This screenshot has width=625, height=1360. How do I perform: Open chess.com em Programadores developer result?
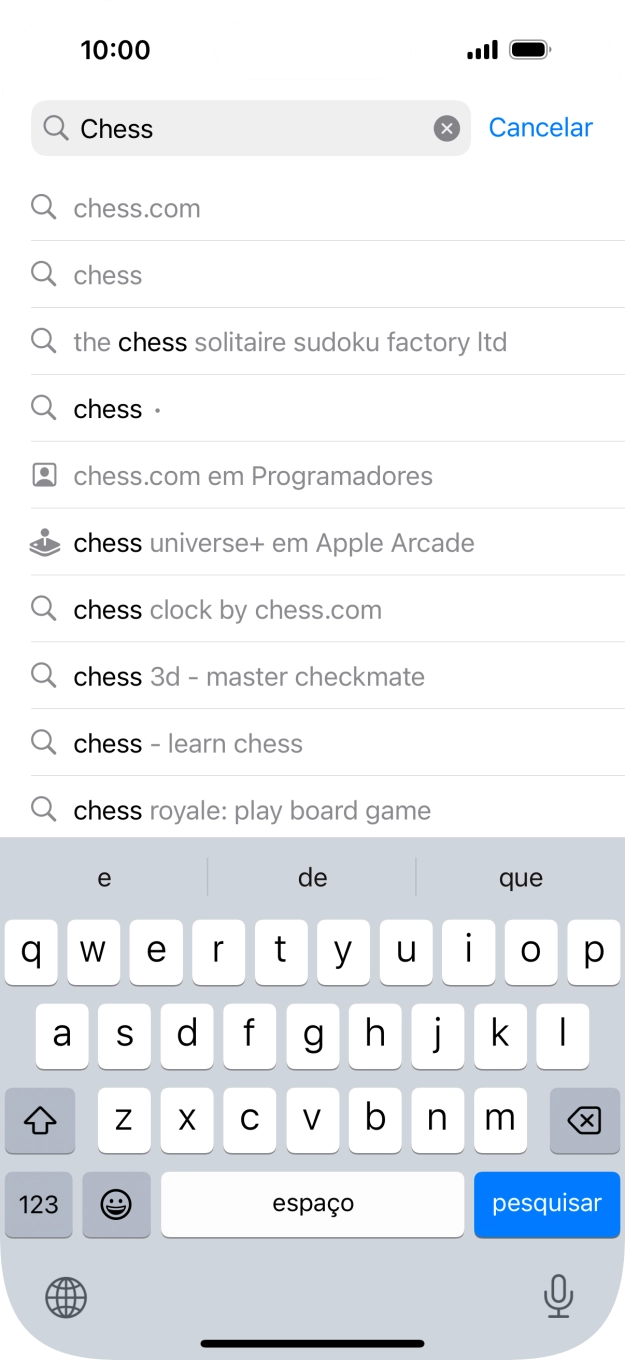[x=253, y=476]
